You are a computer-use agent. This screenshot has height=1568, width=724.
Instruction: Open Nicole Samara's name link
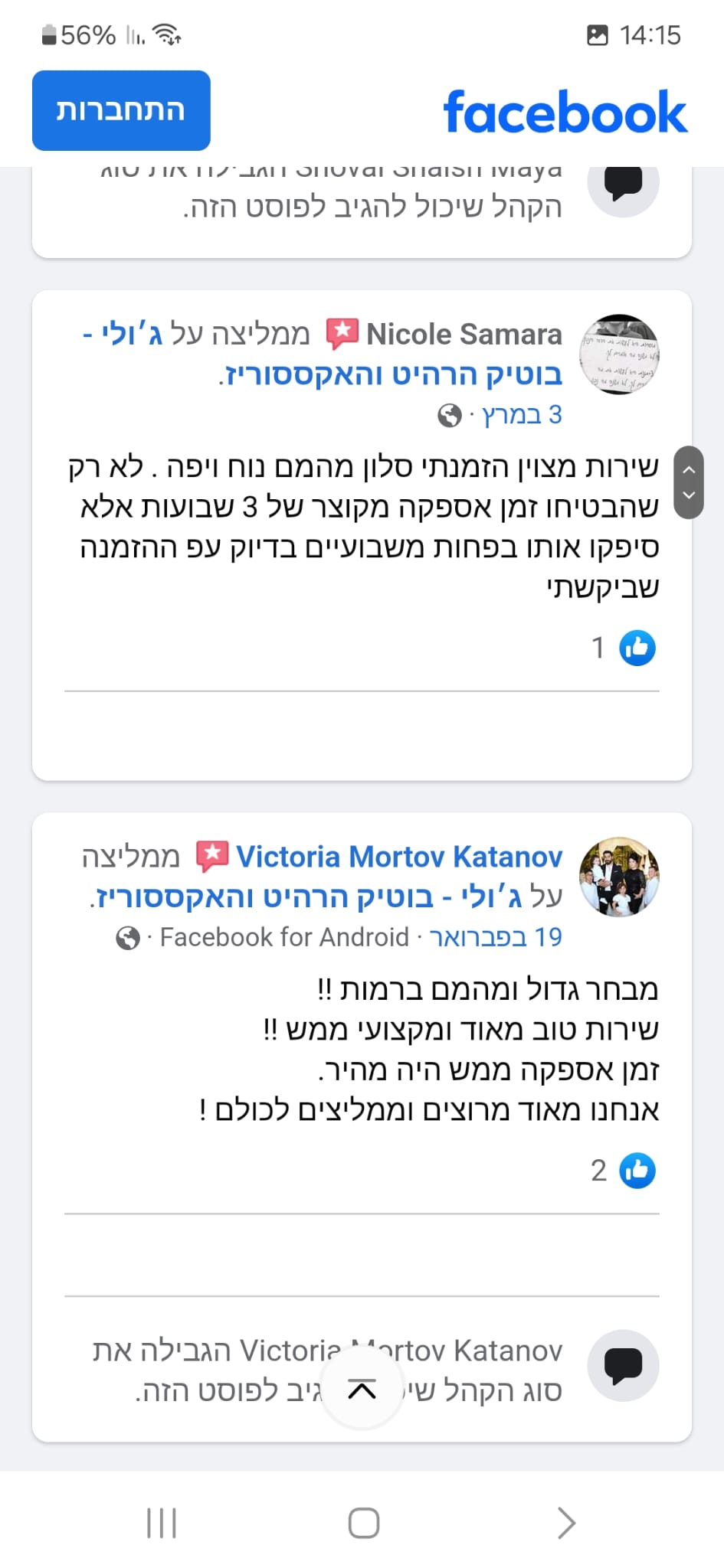point(464,335)
